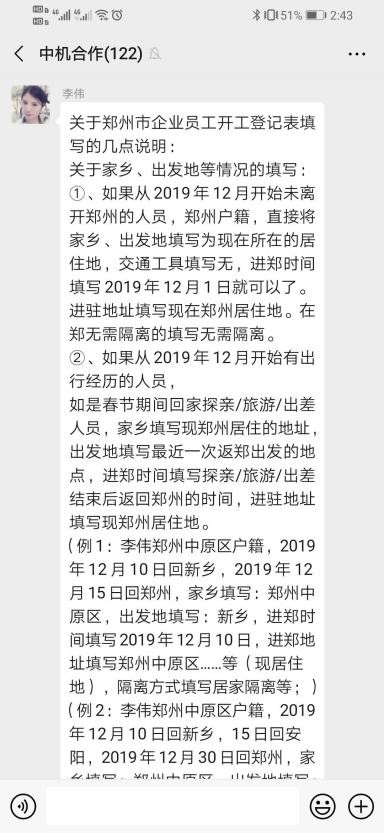This screenshot has width=384, height=833.
Task: Open the group chat info menu
Action: click(x=356, y=54)
